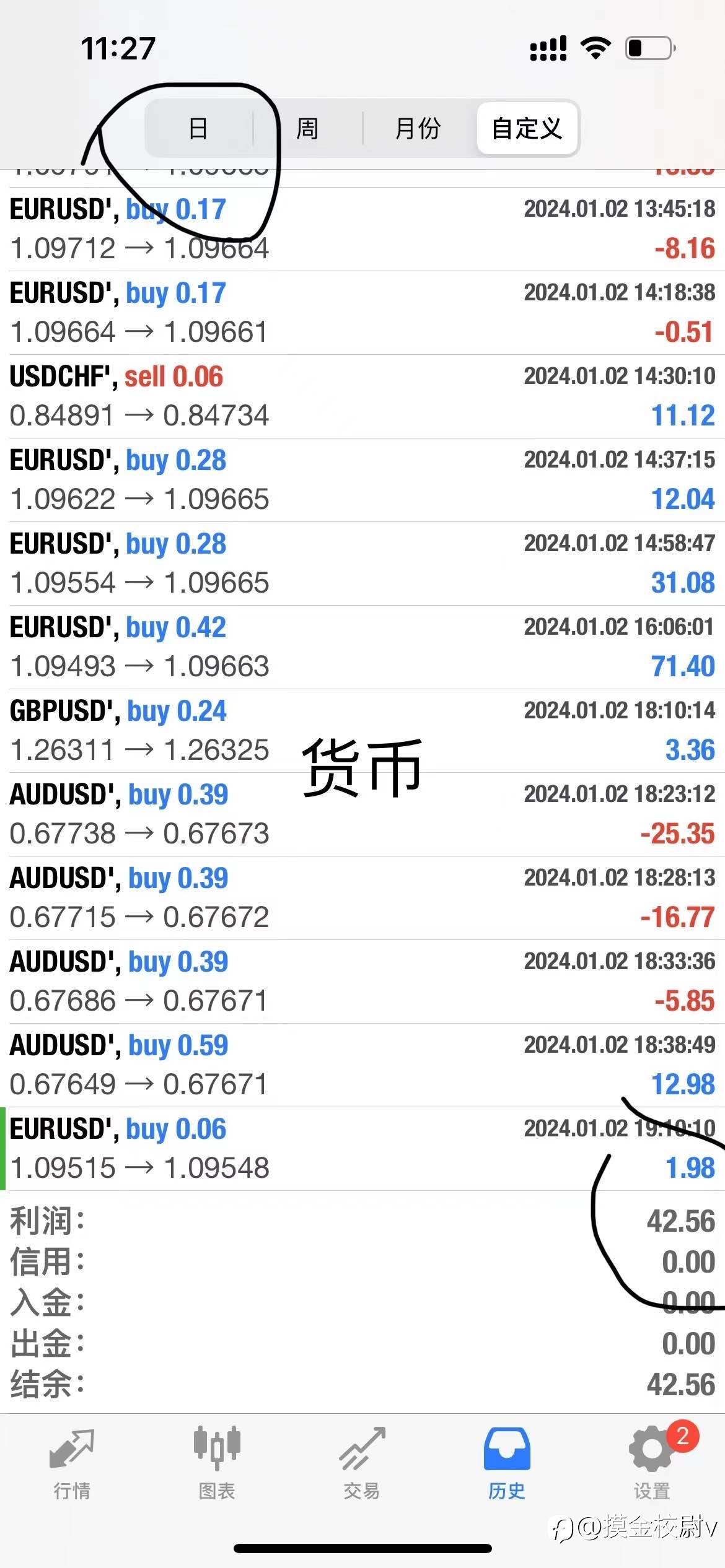725x1568 pixels.
Task: Select the 周 (week) period filter
Action: pos(307,129)
